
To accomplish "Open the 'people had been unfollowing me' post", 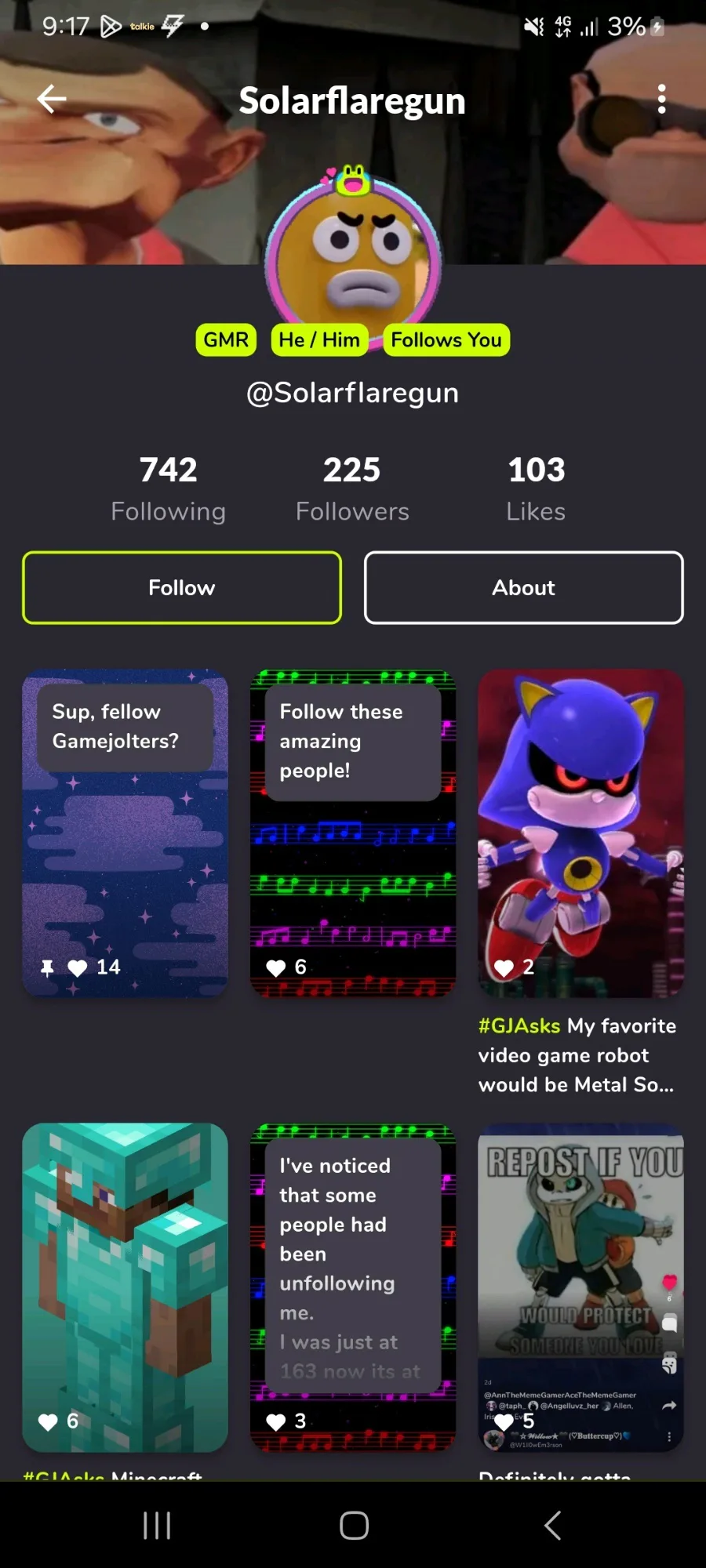I will [353, 1286].
